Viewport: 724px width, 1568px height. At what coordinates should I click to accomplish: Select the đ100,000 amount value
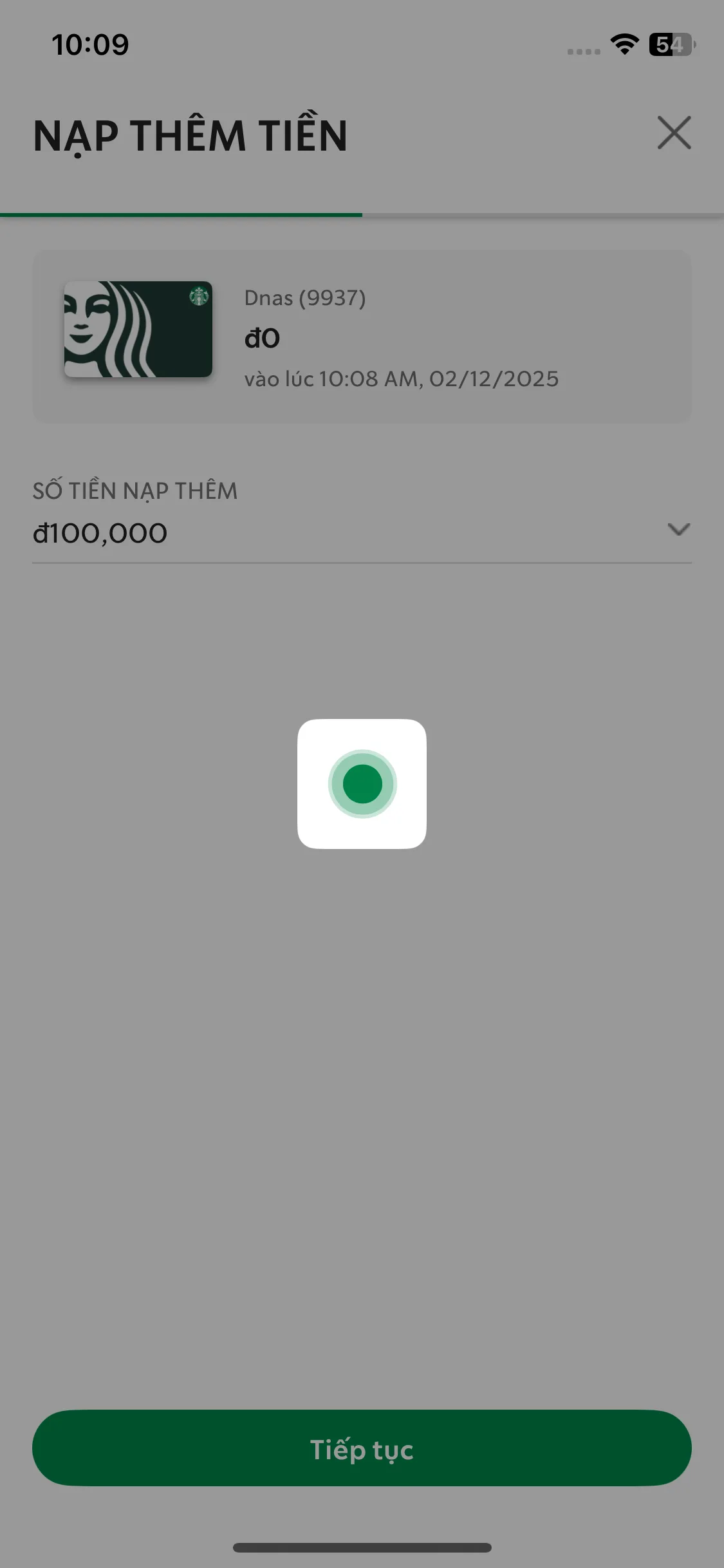tap(100, 532)
